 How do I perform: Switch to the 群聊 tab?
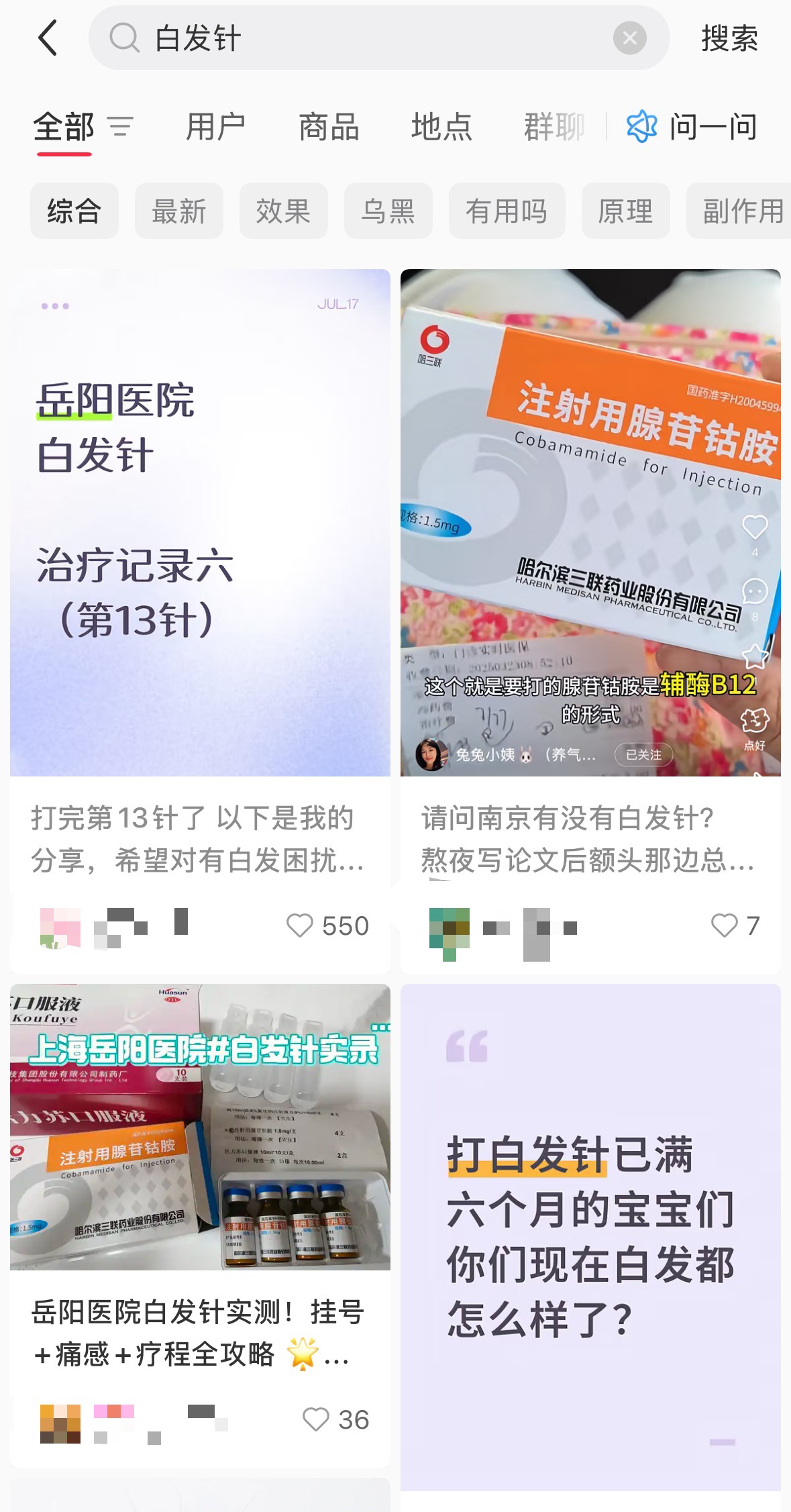(x=554, y=127)
